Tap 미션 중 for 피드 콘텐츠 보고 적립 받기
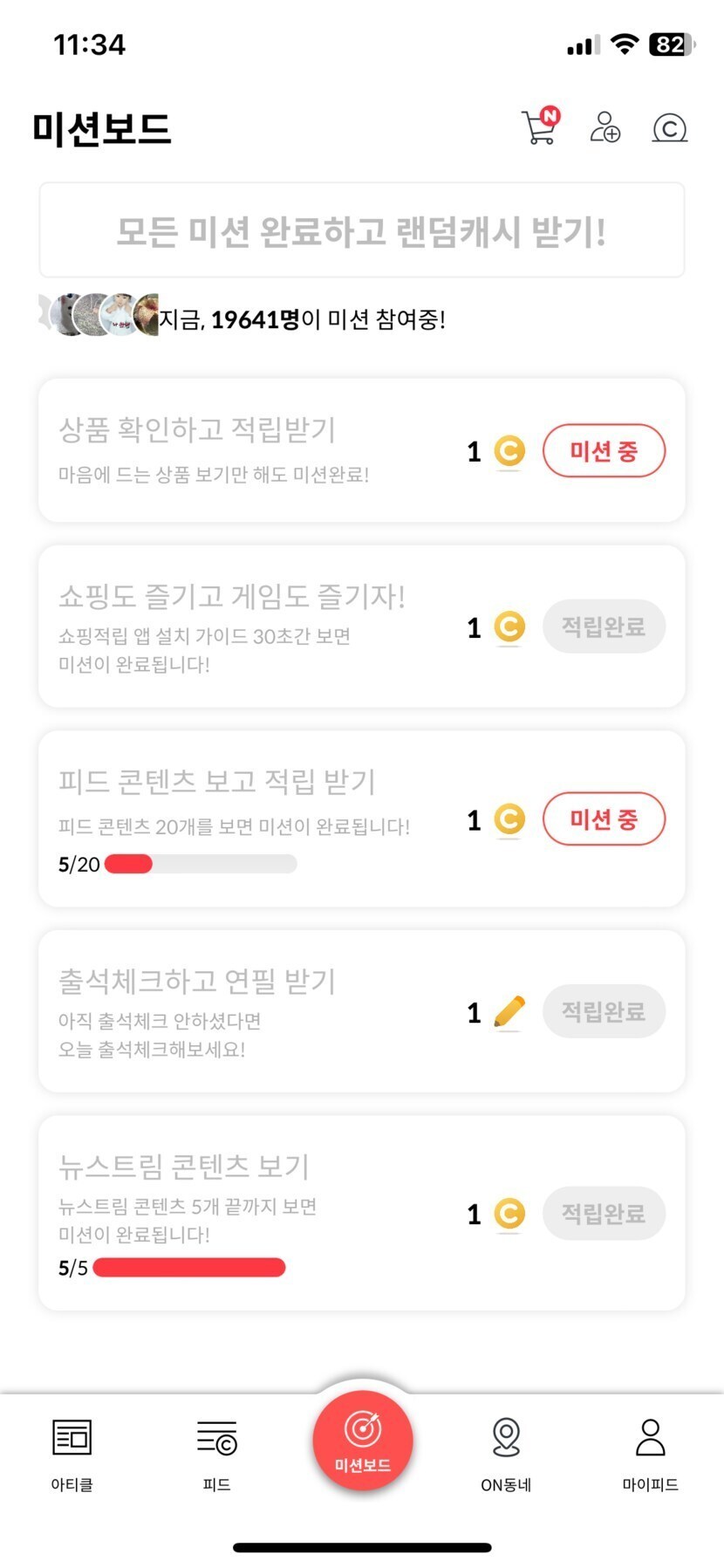This screenshot has width=724, height=1568. point(604,819)
